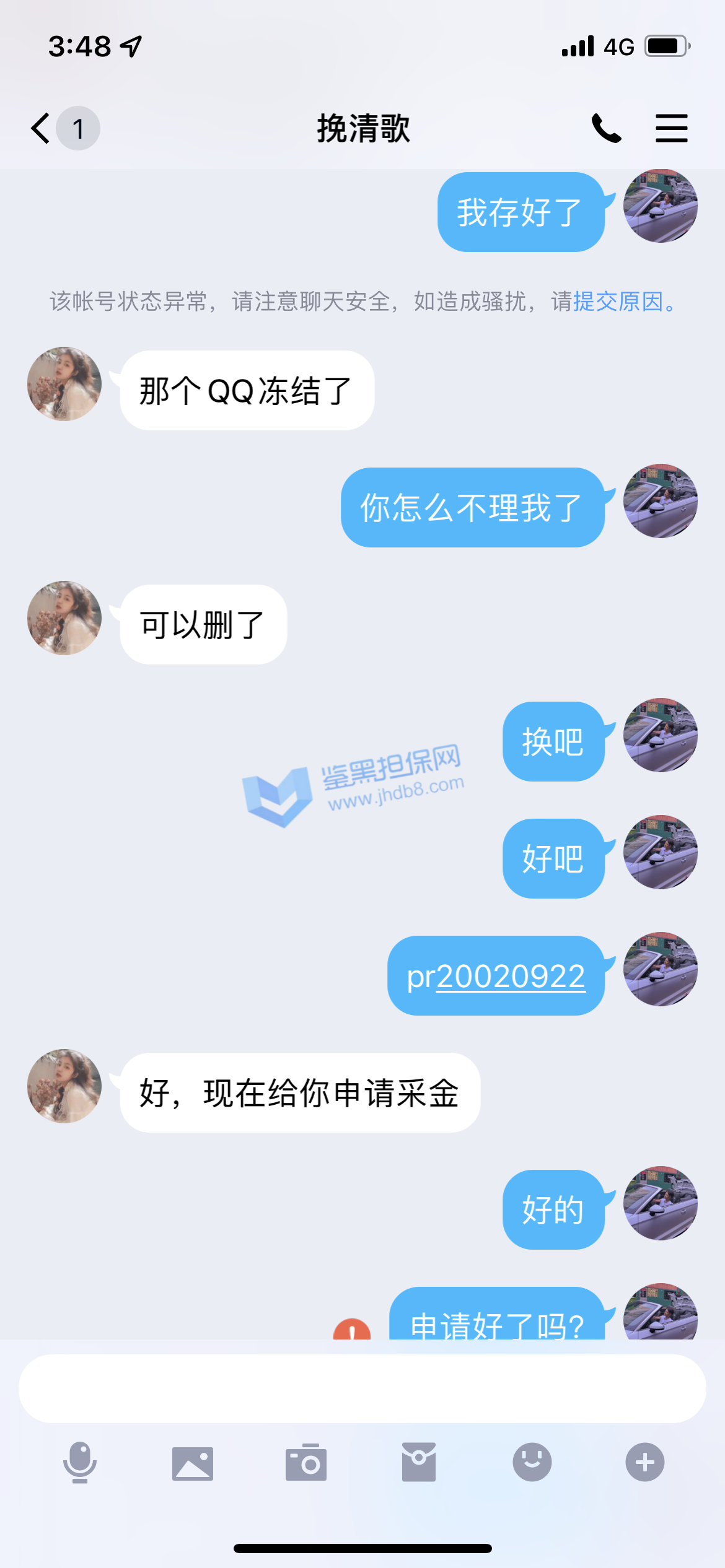Open more options with the plus icon
Screen dimensions: 725x1568
pyautogui.click(x=644, y=1463)
